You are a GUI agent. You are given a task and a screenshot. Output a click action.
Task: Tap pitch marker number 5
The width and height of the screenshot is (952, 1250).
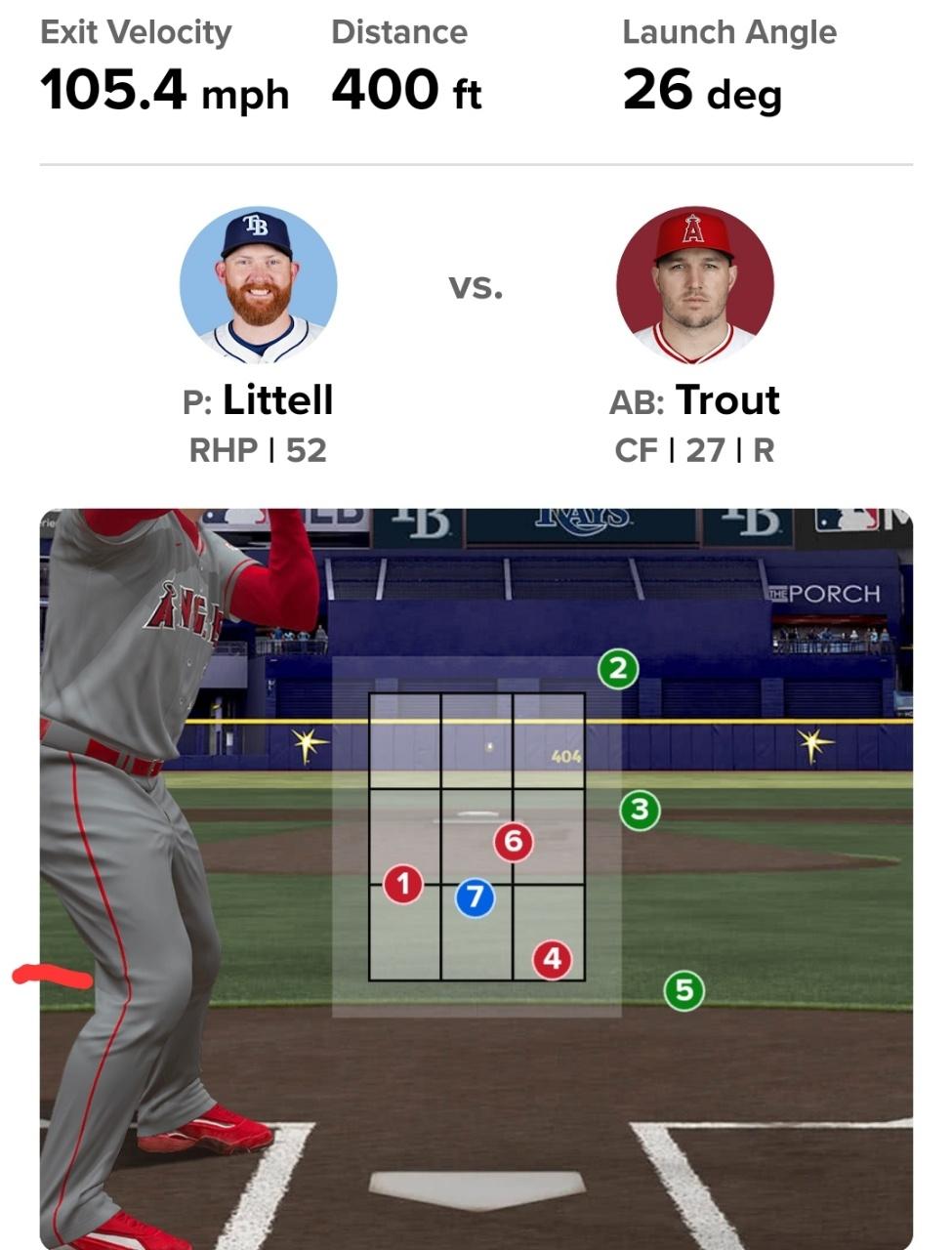(x=683, y=990)
